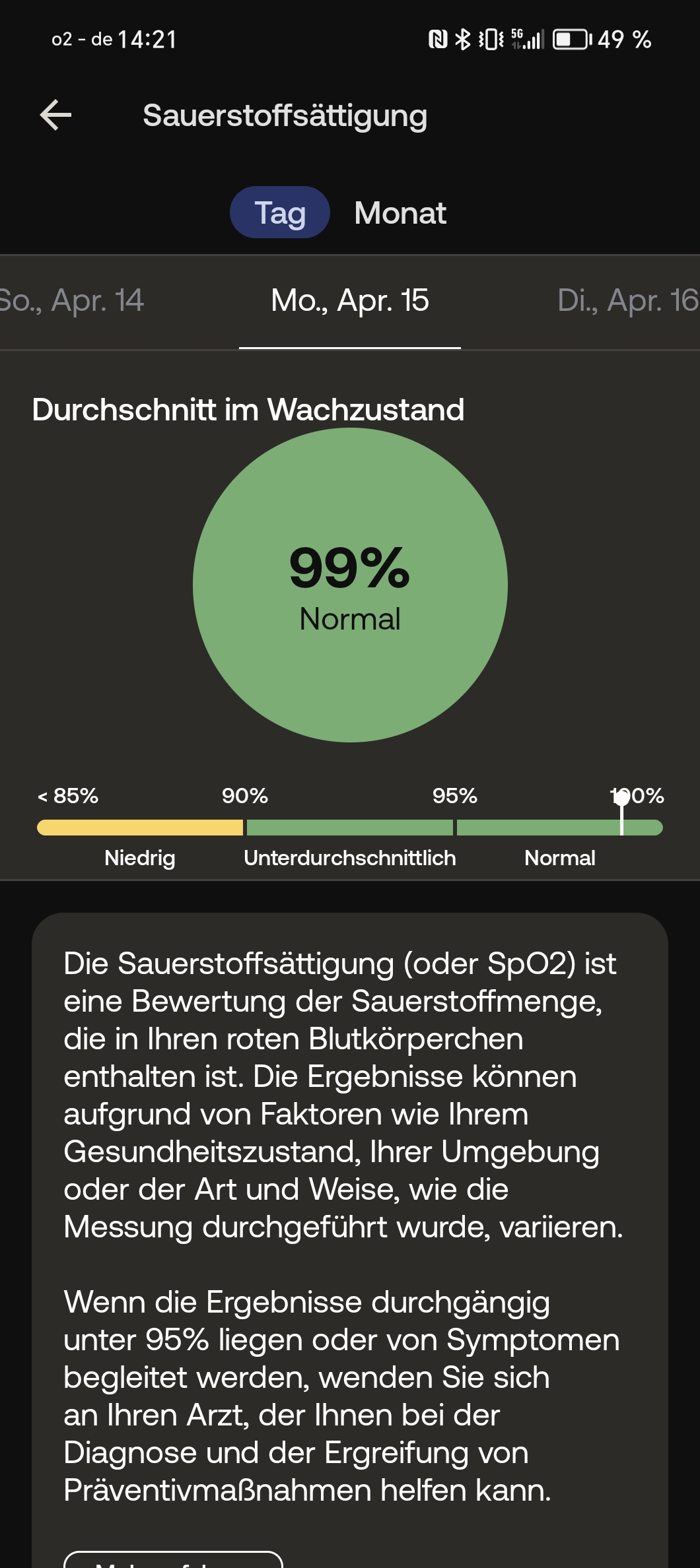The height and width of the screenshot is (1568, 700).
Task: Tap the Mo., Apr. 15 date tab
Action: tap(350, 301)
